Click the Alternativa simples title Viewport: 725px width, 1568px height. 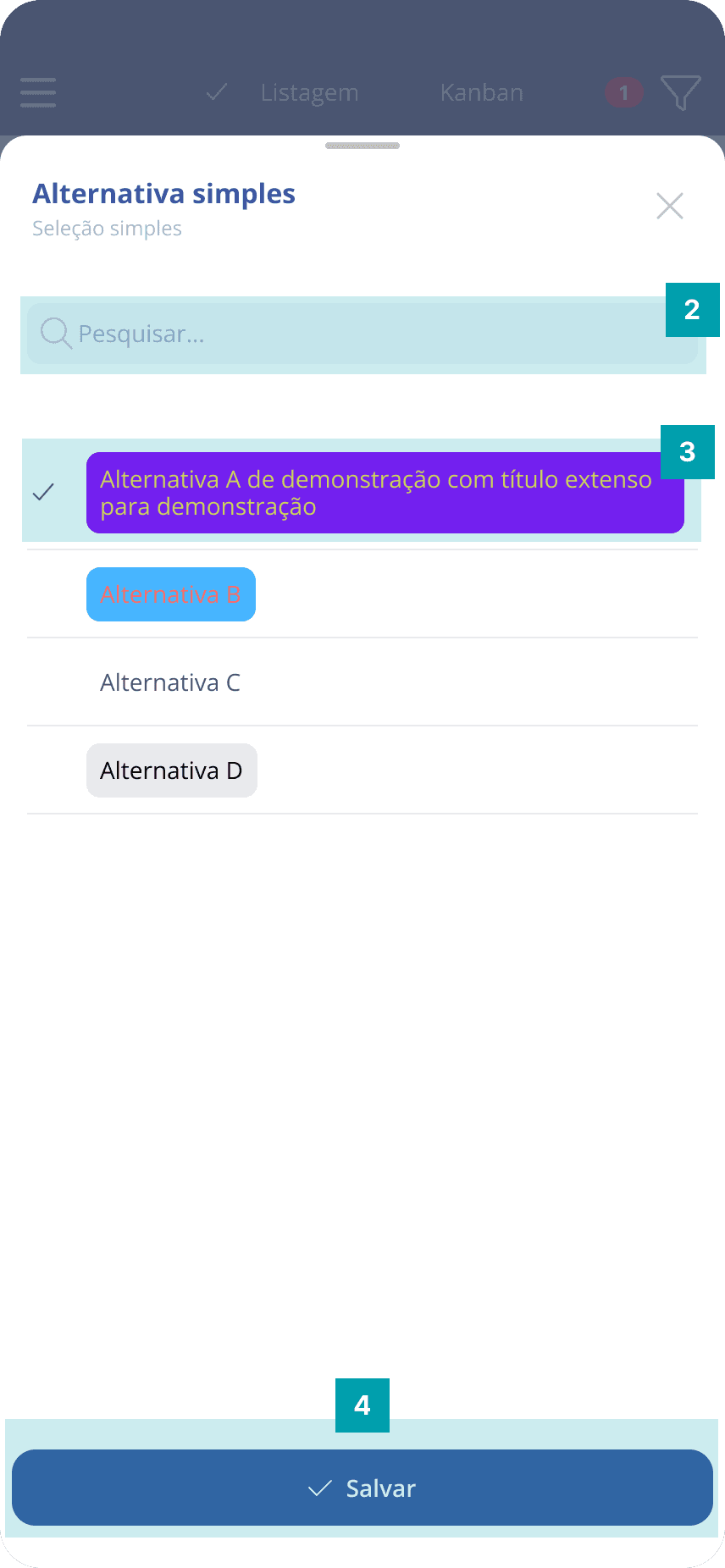click(x=163, y=194)
